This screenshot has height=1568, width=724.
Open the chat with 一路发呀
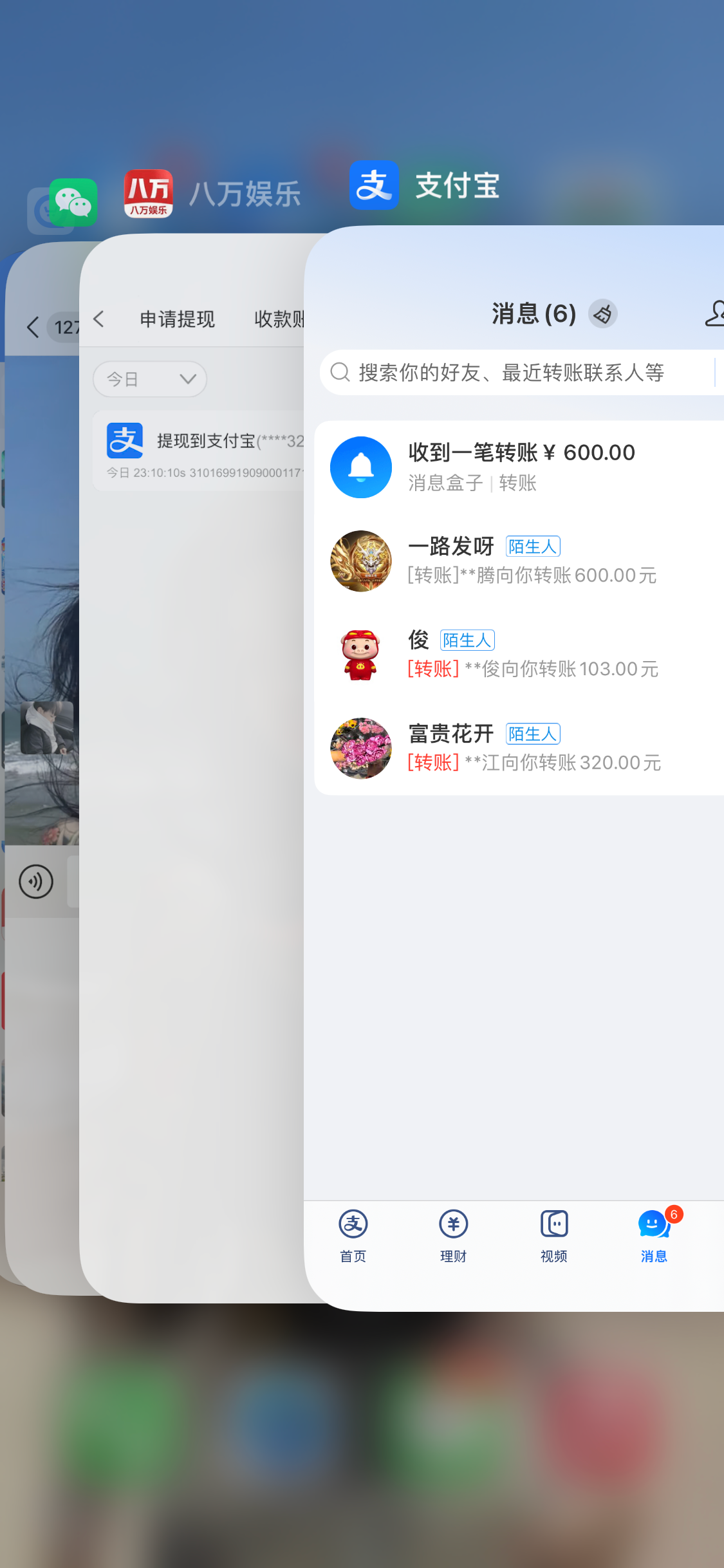coord(521,561)
